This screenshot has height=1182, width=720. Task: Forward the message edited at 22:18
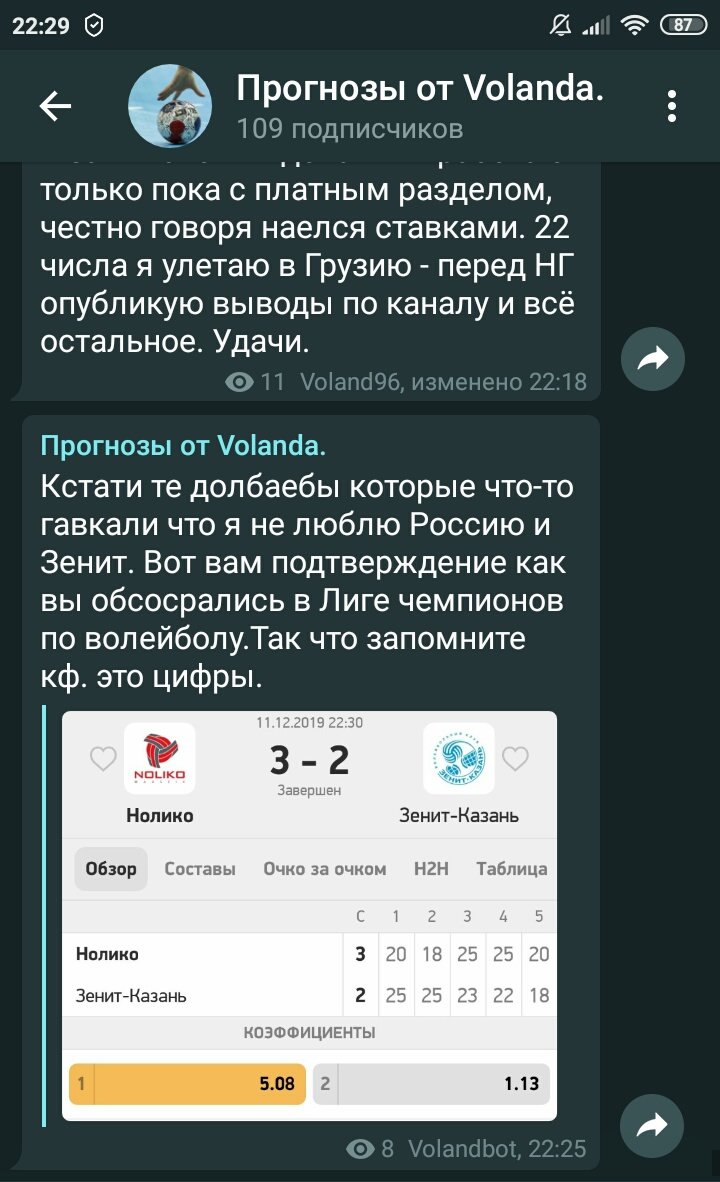(x=652, y=358)
